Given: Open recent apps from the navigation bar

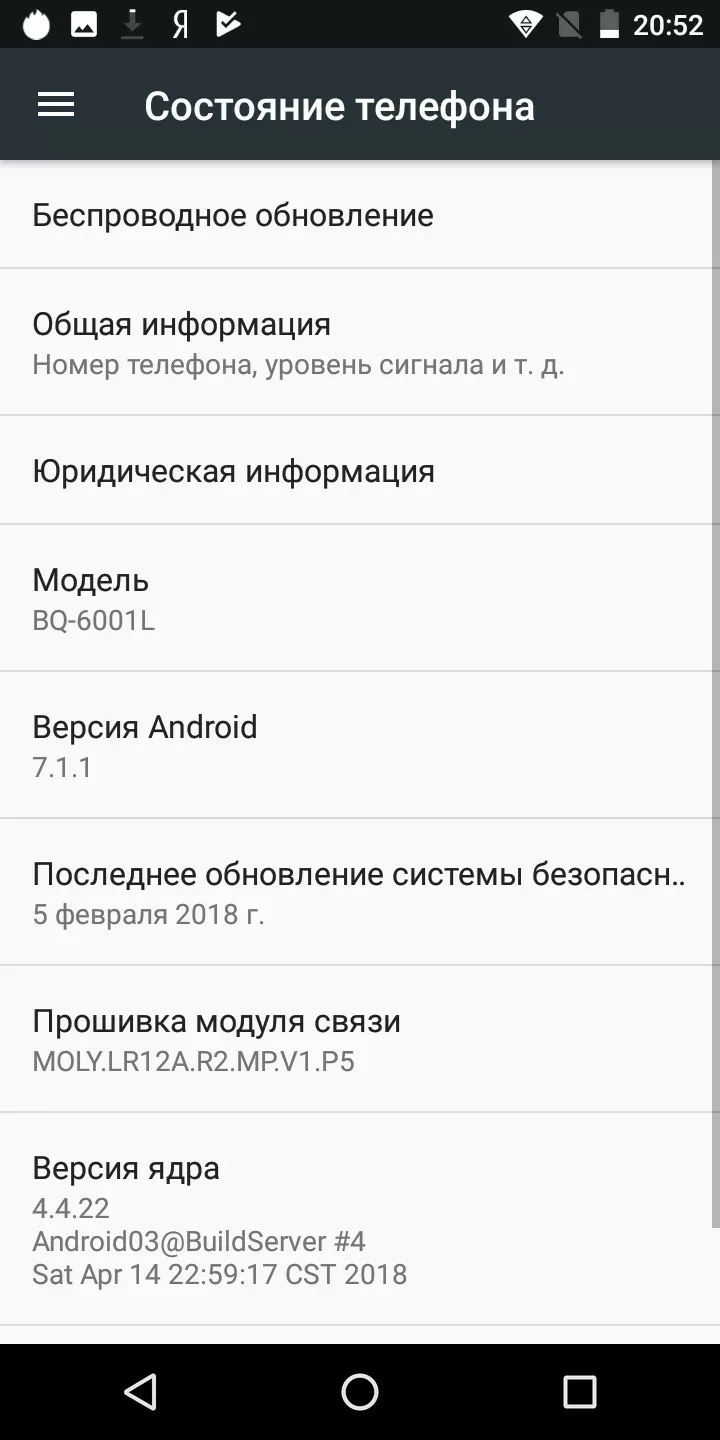Looking at the screenshot, I should click(580, 1392).
